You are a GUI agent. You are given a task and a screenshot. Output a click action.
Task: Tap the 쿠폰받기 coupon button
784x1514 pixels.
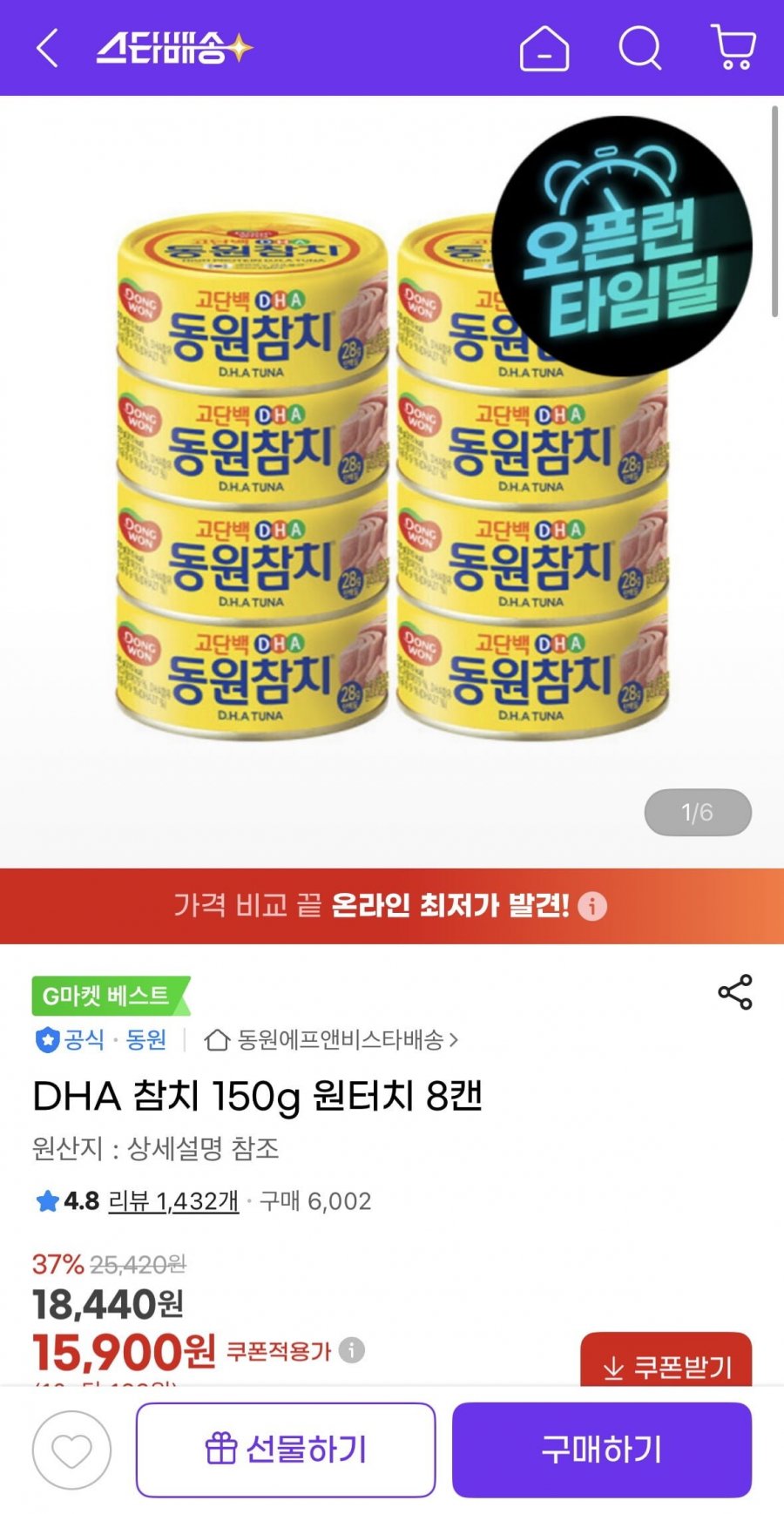point(666,1364)
